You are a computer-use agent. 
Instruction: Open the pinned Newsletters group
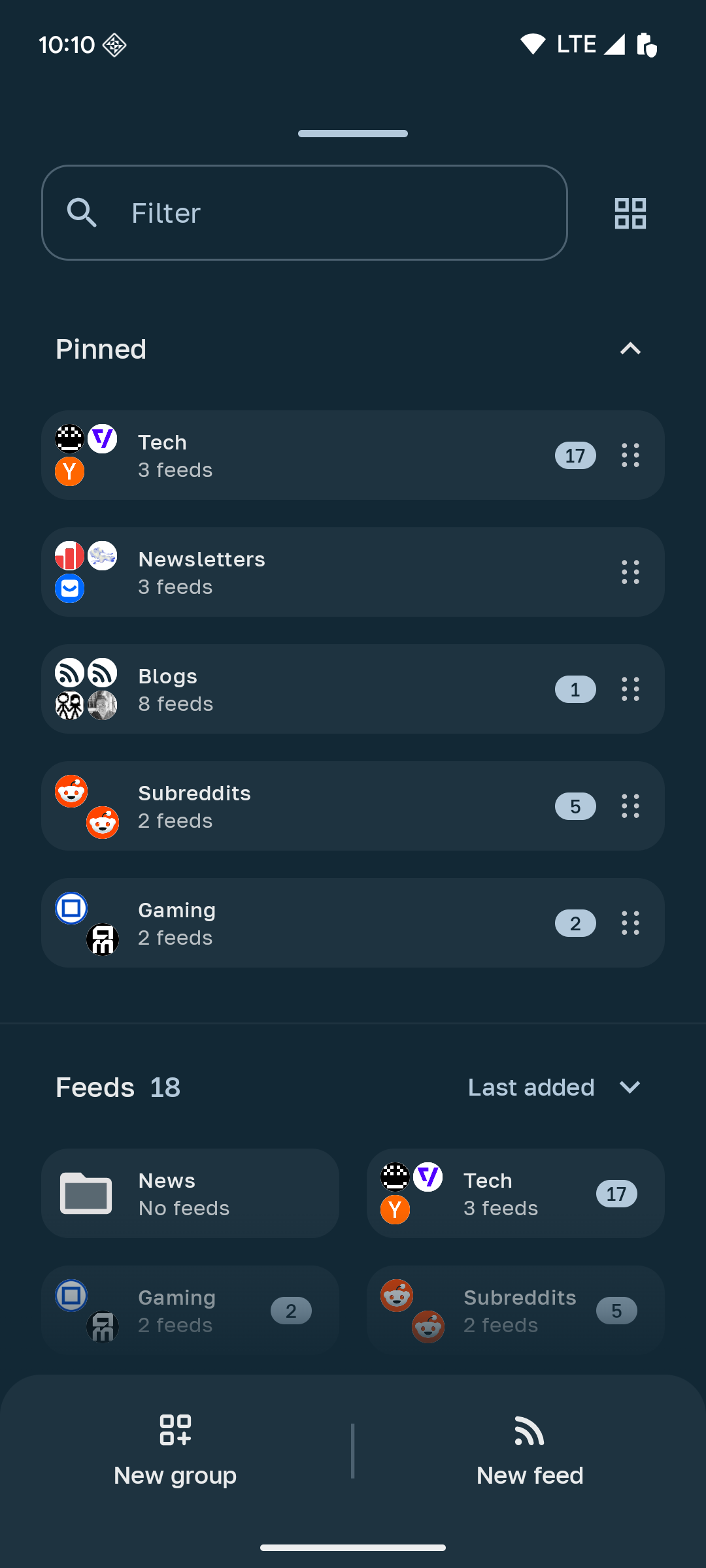pos(353,572)
